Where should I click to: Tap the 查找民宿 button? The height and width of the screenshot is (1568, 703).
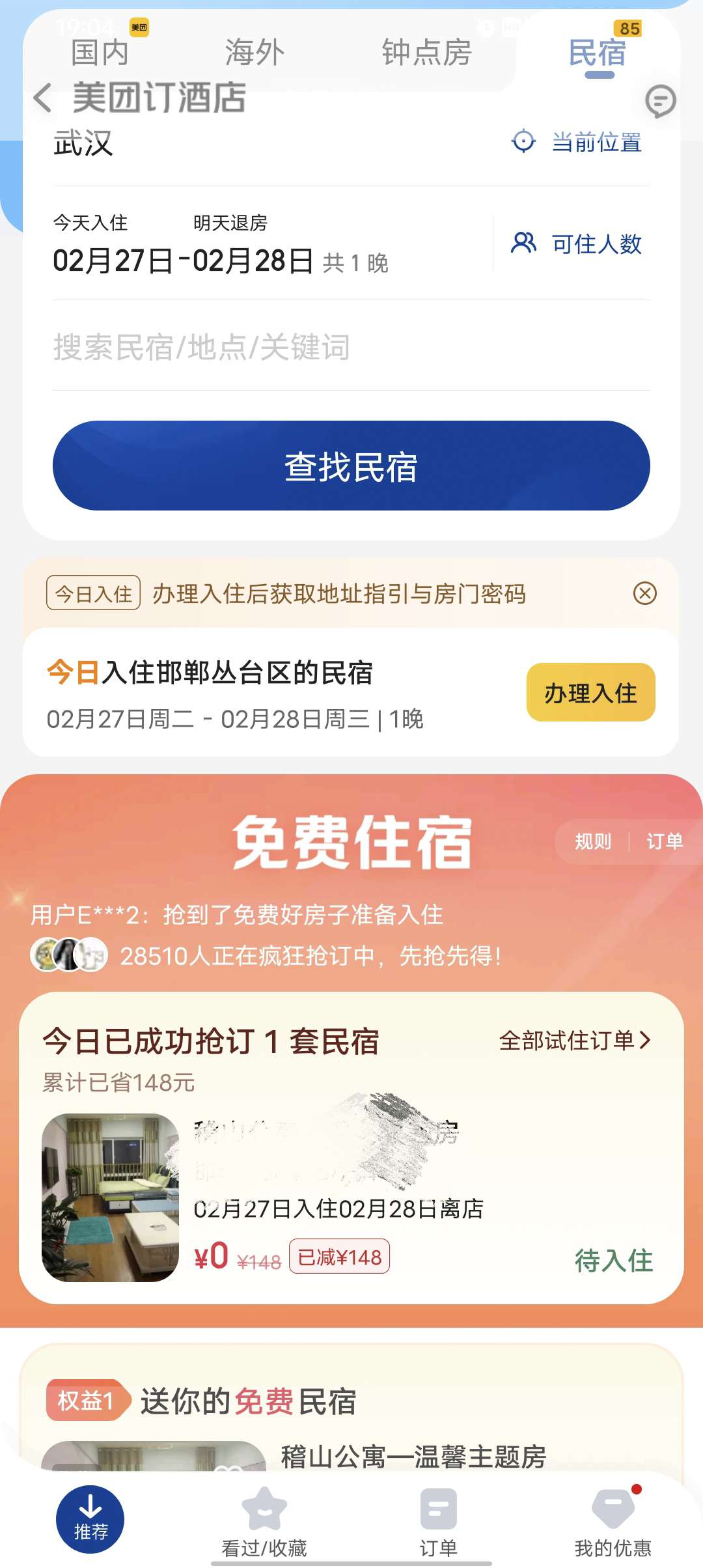[351, 466]
